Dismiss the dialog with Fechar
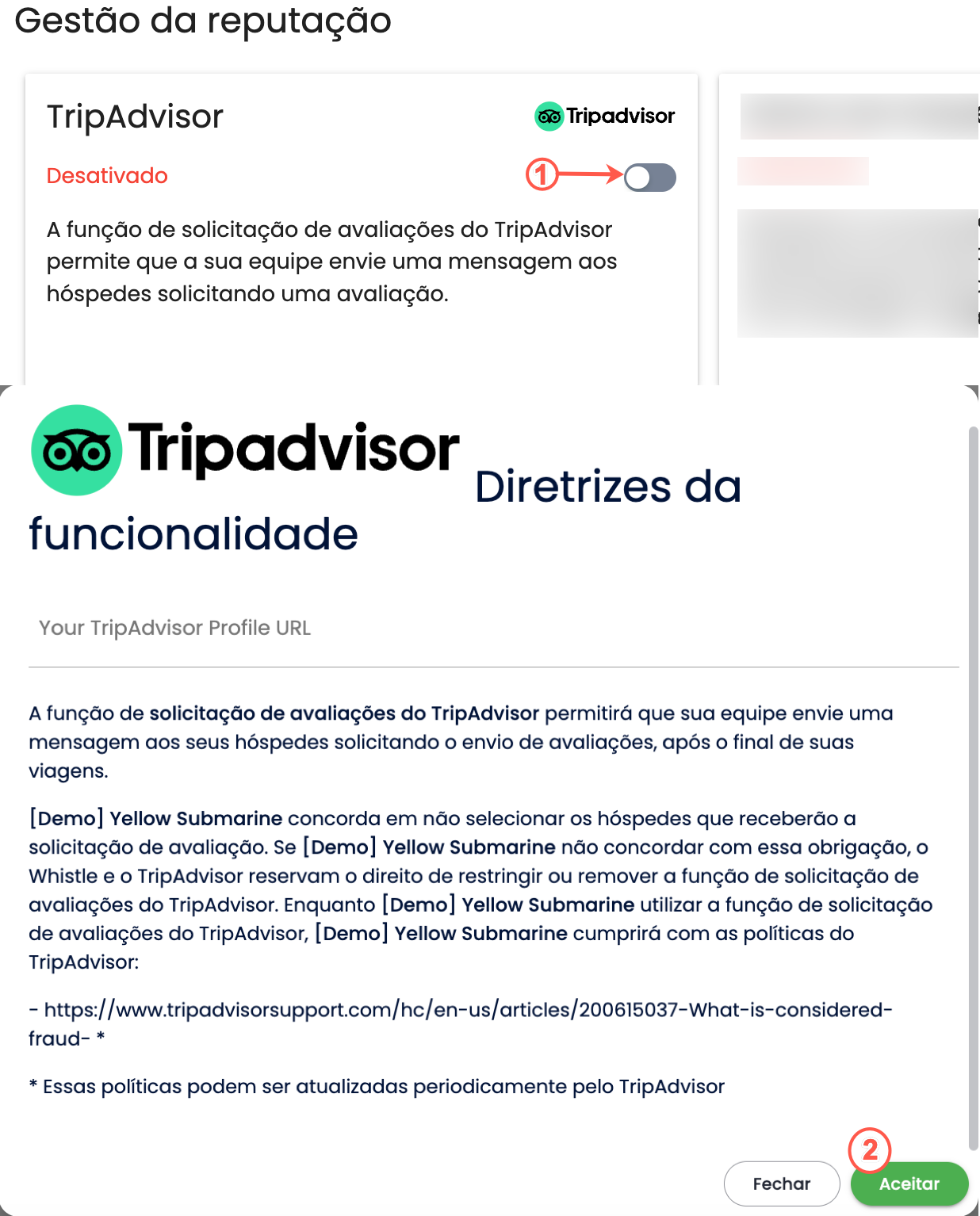The width and height of the screenshot is (980, 1216). (781, 1183)
